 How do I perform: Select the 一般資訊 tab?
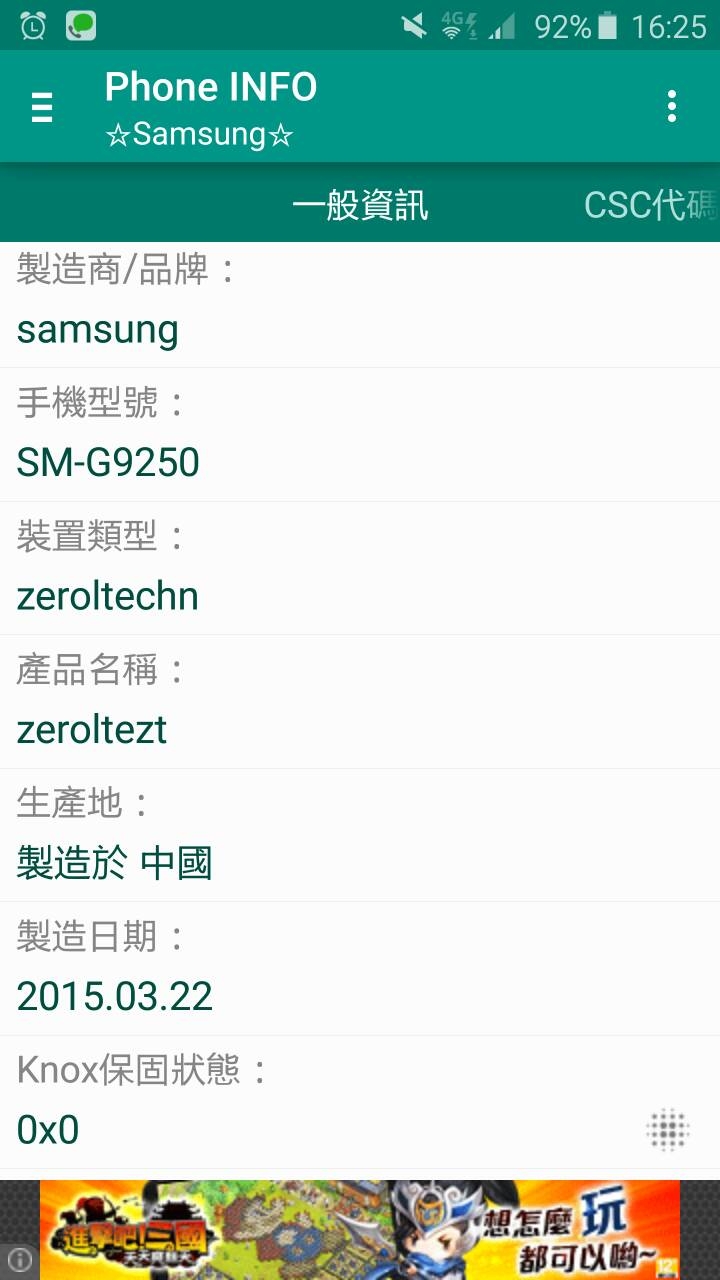360,205
